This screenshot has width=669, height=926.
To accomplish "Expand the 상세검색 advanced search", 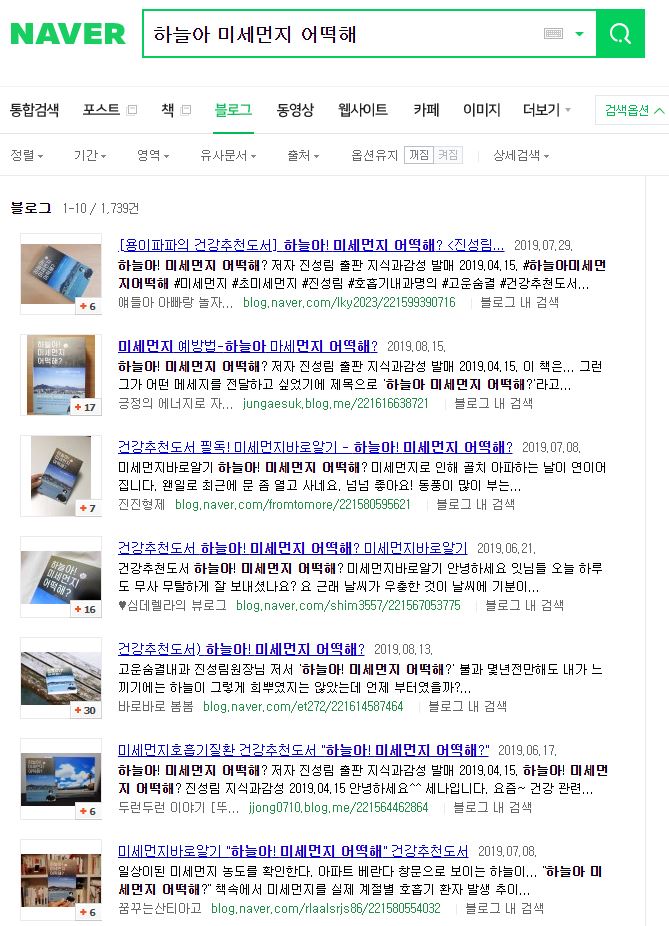I will pos(521,156).
